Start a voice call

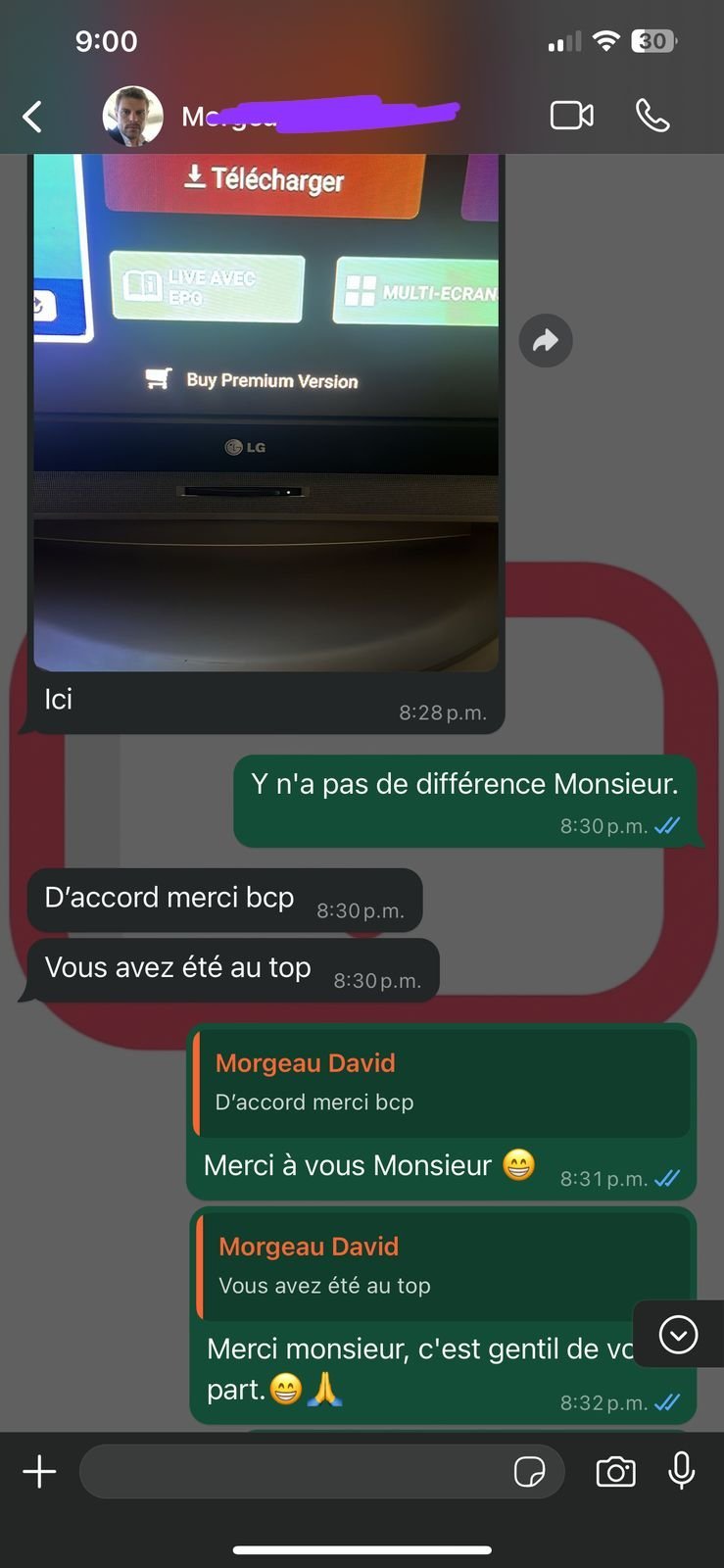tap(652, 116)
